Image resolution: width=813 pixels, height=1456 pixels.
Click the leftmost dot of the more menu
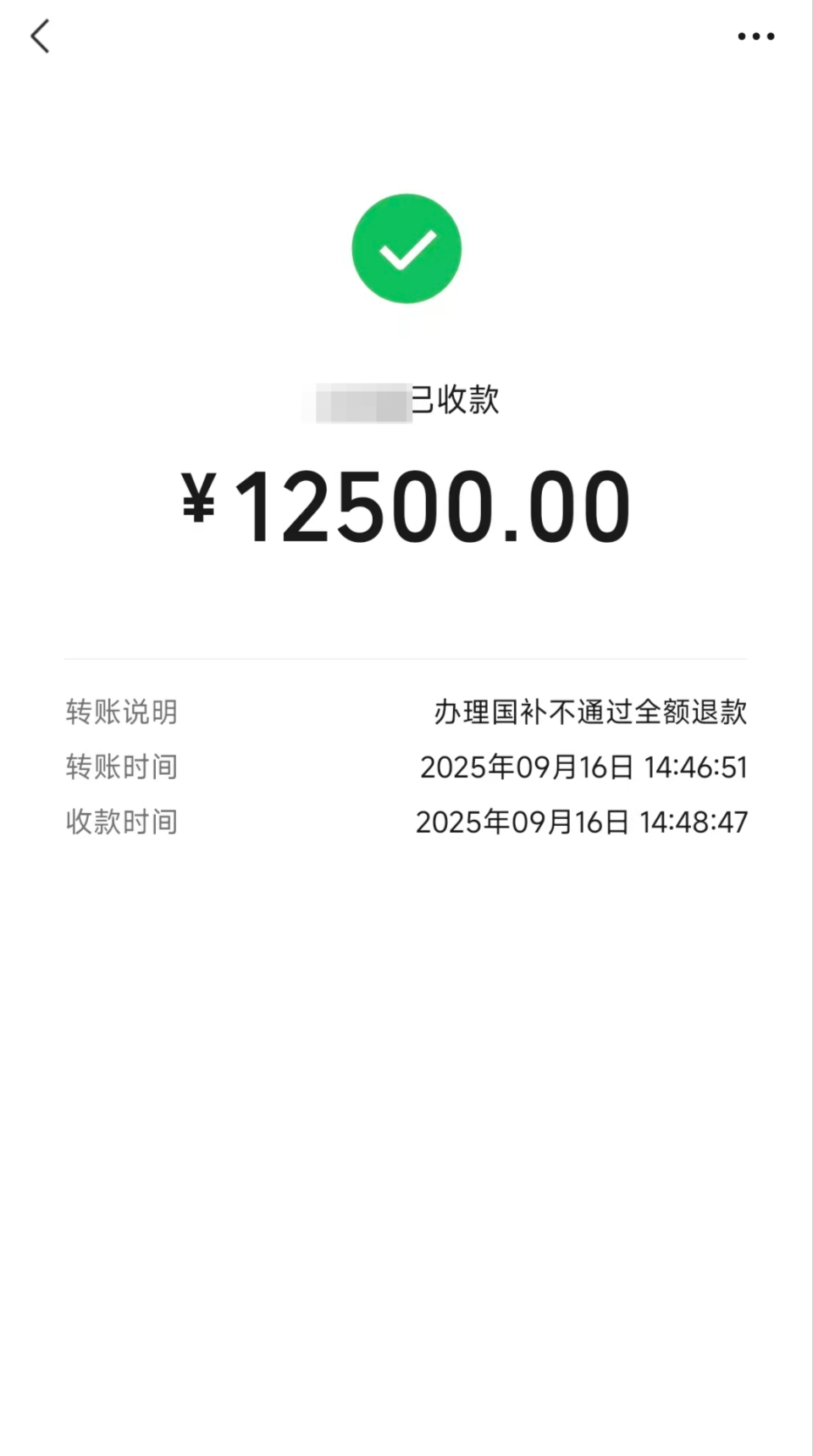[x=741, y=36]
